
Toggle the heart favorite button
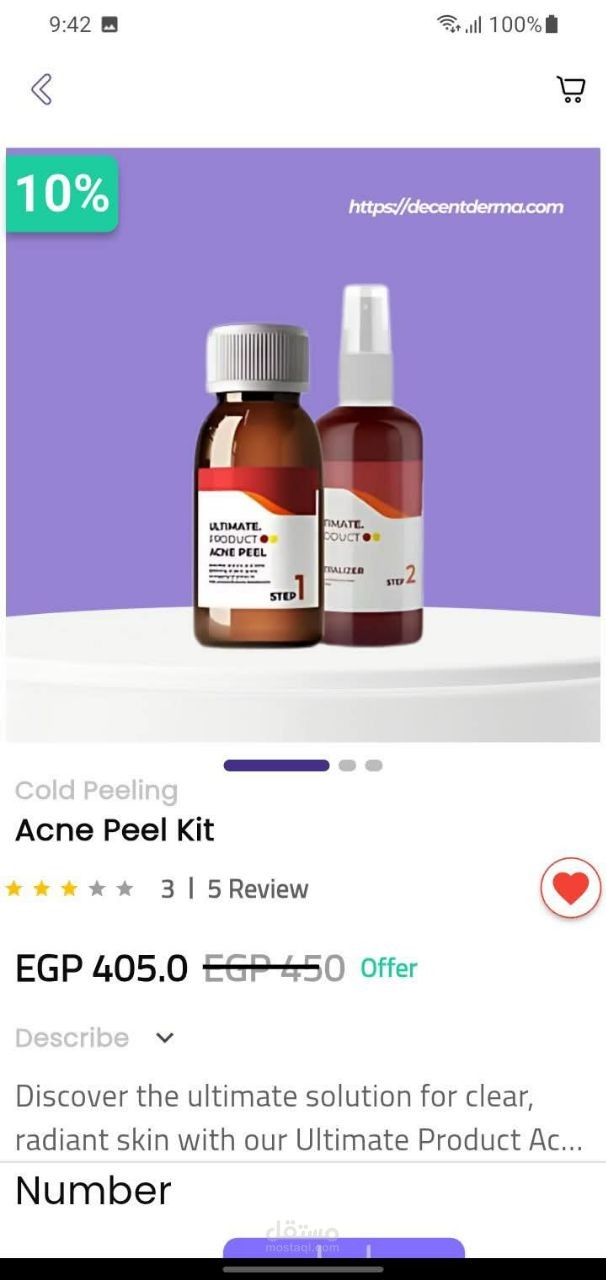tap(571, 888)
